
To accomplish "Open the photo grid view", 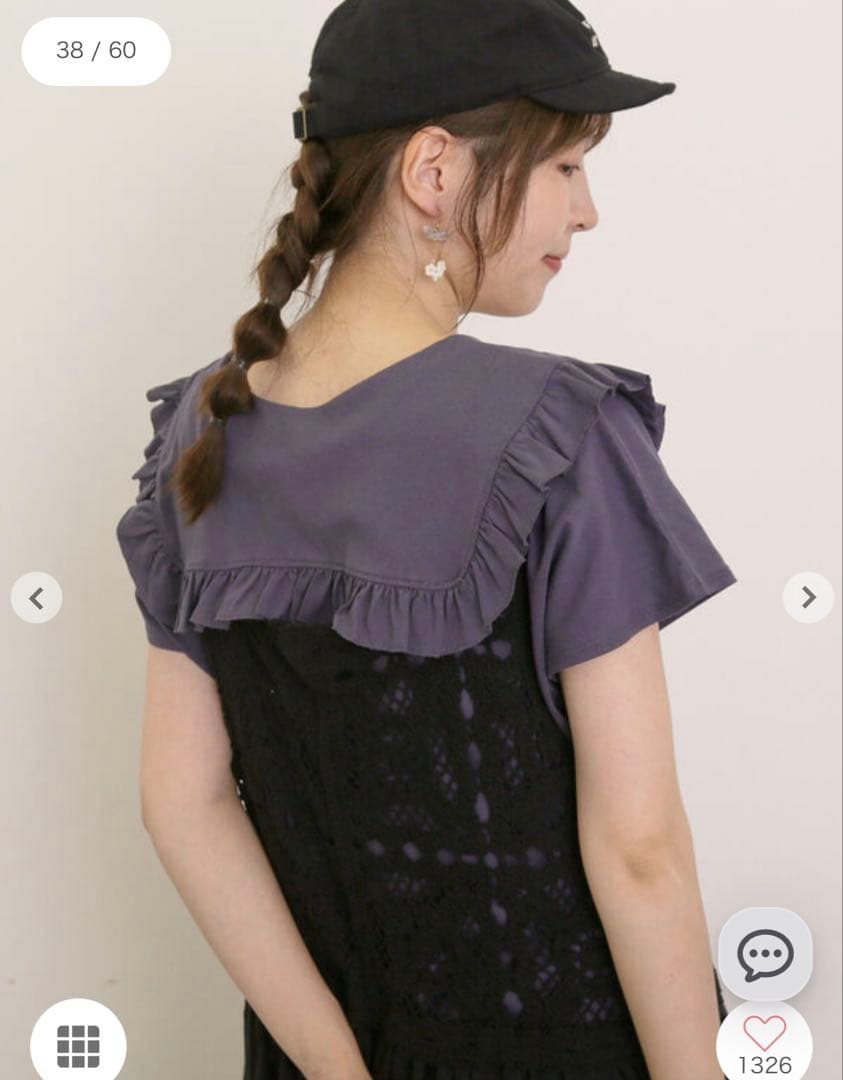I will [78, 1044].
